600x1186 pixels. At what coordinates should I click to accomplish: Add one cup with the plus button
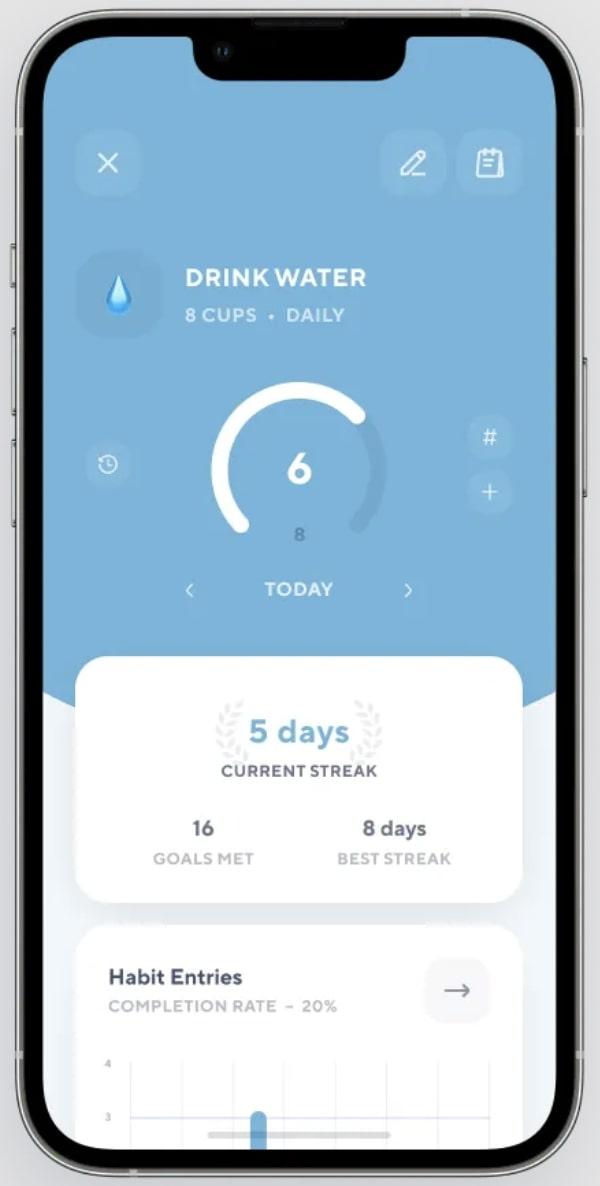point(490,492)
